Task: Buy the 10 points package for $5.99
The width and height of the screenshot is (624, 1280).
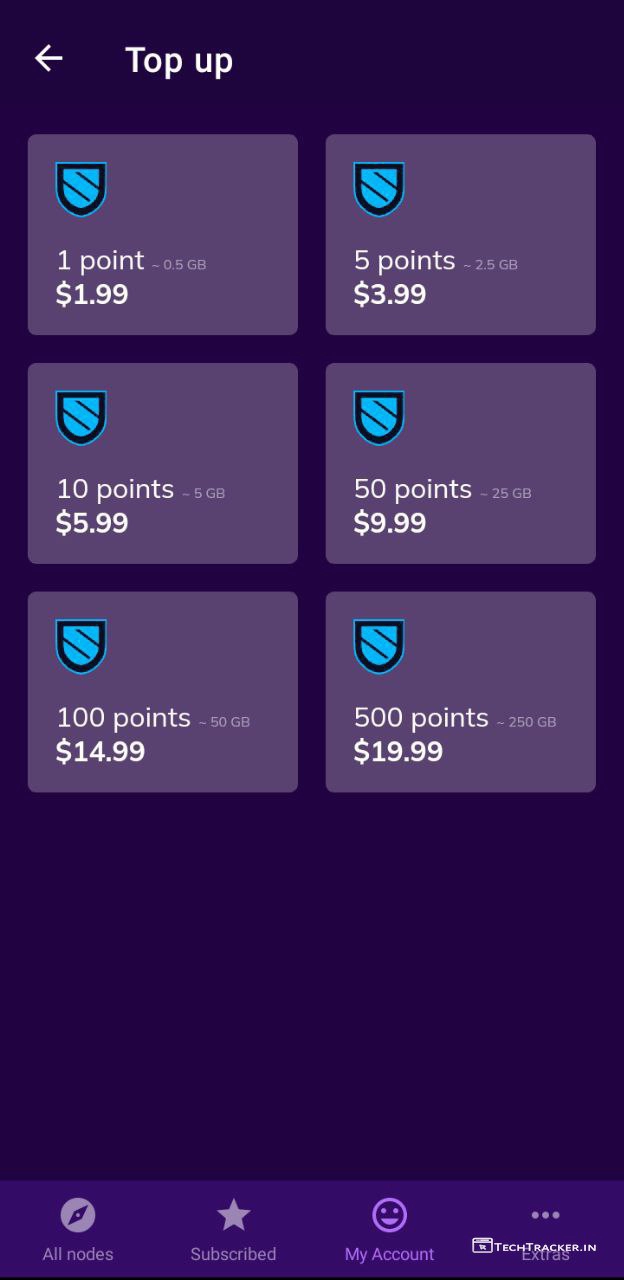Action: coord(163,463)
